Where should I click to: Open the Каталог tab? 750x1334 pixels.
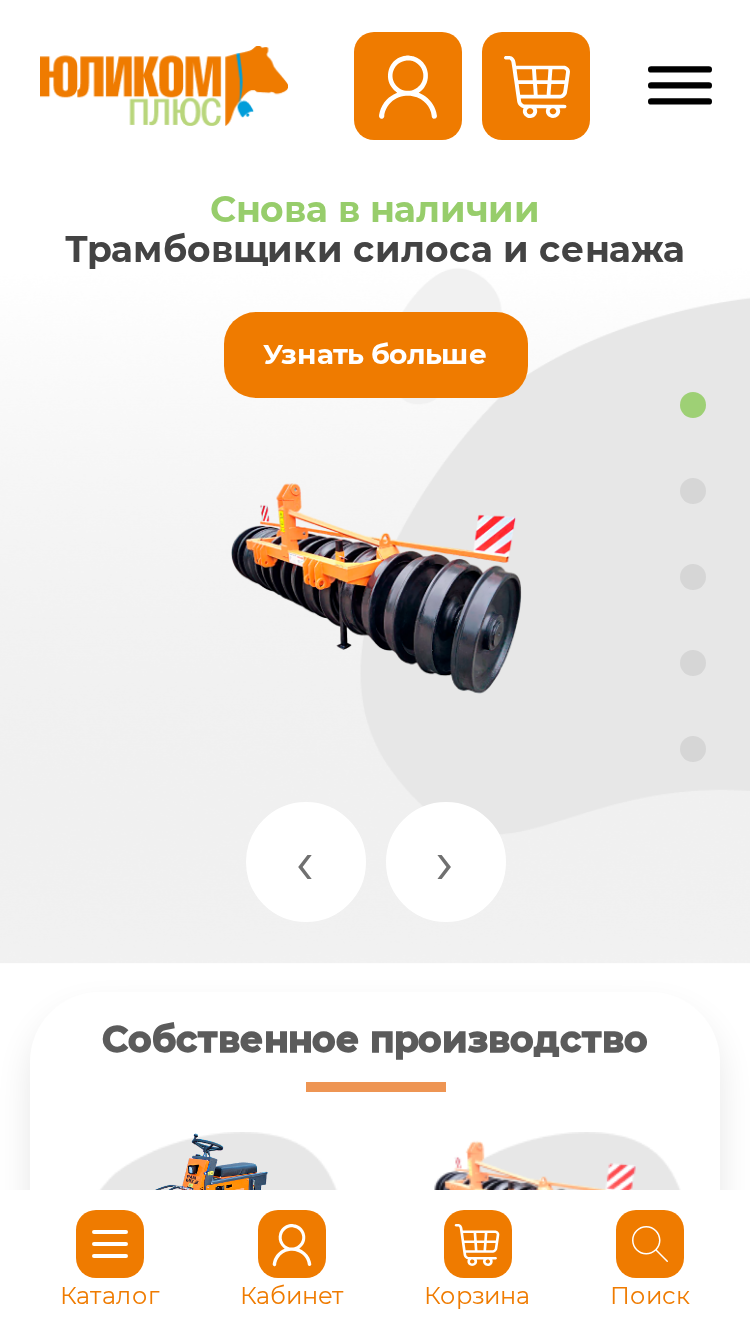110,1259
